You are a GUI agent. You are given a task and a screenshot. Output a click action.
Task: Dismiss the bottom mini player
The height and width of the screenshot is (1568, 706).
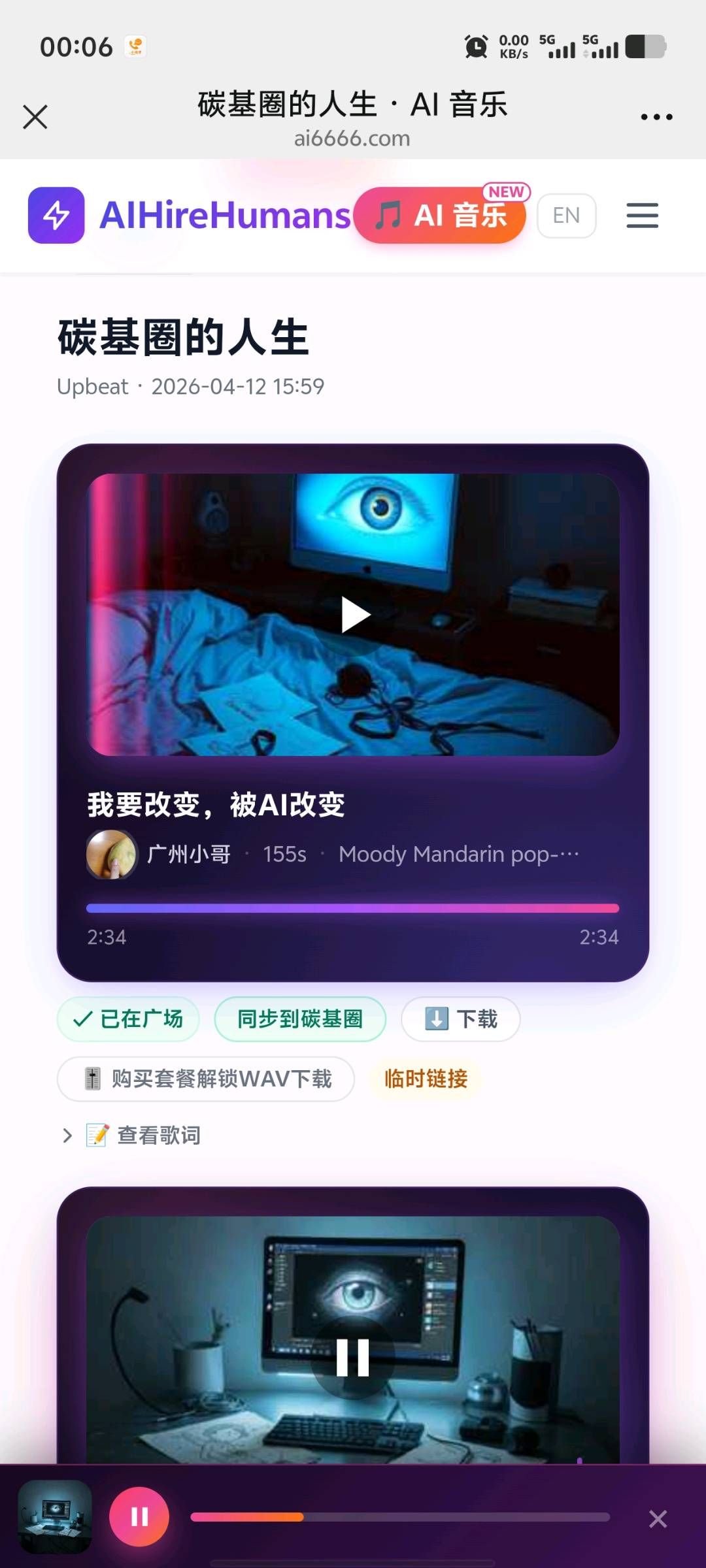point(658,1518)
